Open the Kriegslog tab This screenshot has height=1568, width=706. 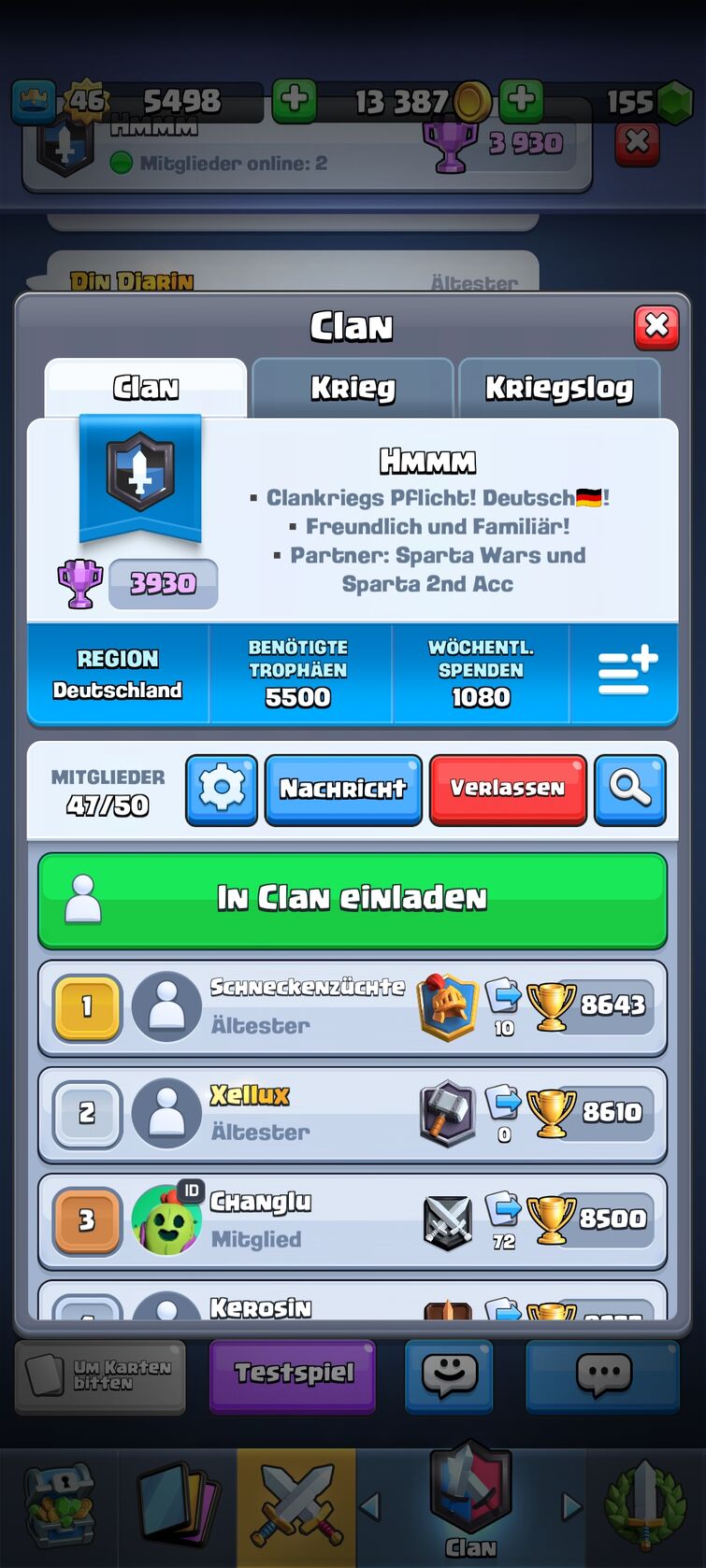(558, 388)
